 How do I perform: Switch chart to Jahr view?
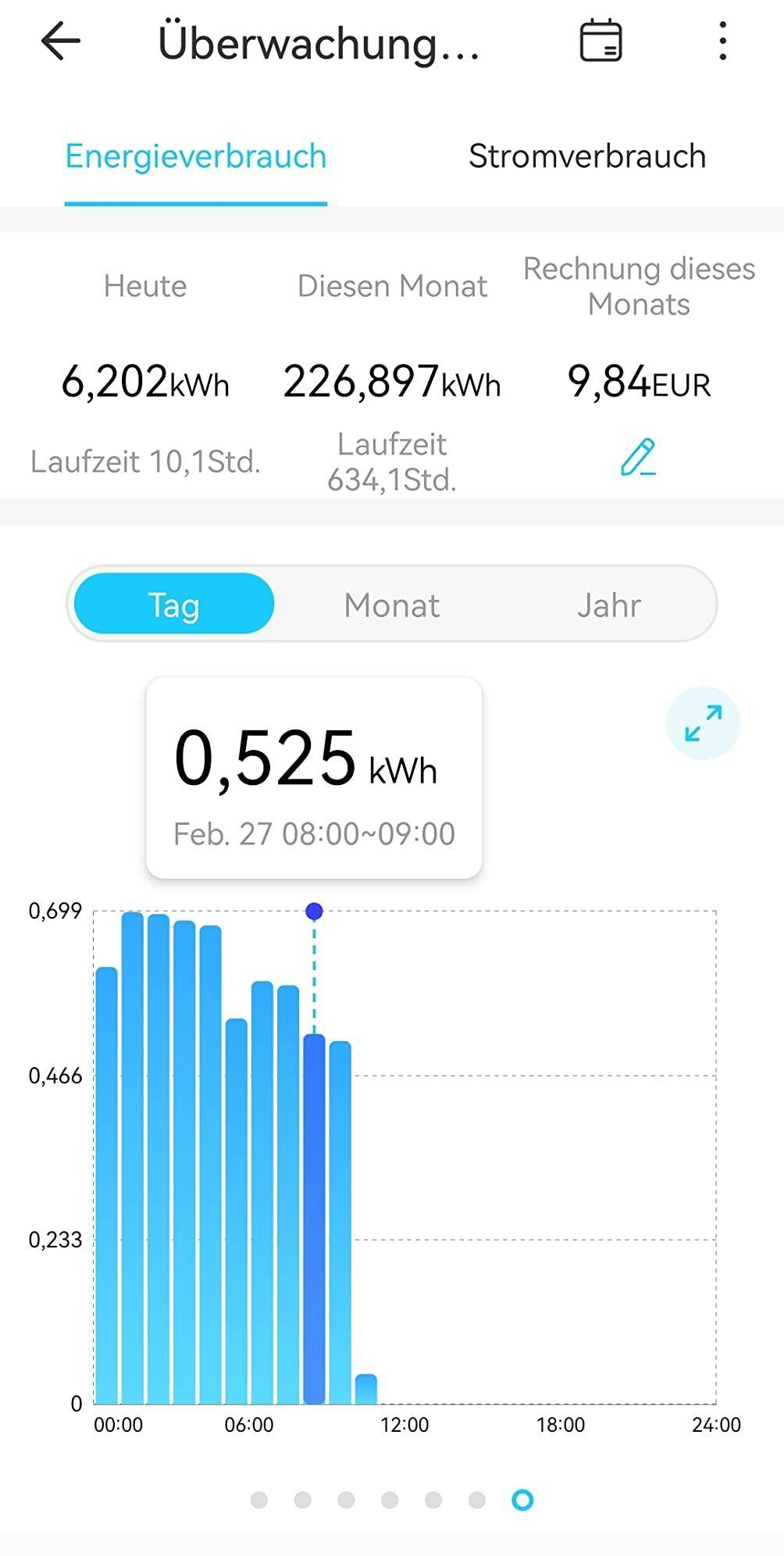pyautogui.click(x=609, y=605)
